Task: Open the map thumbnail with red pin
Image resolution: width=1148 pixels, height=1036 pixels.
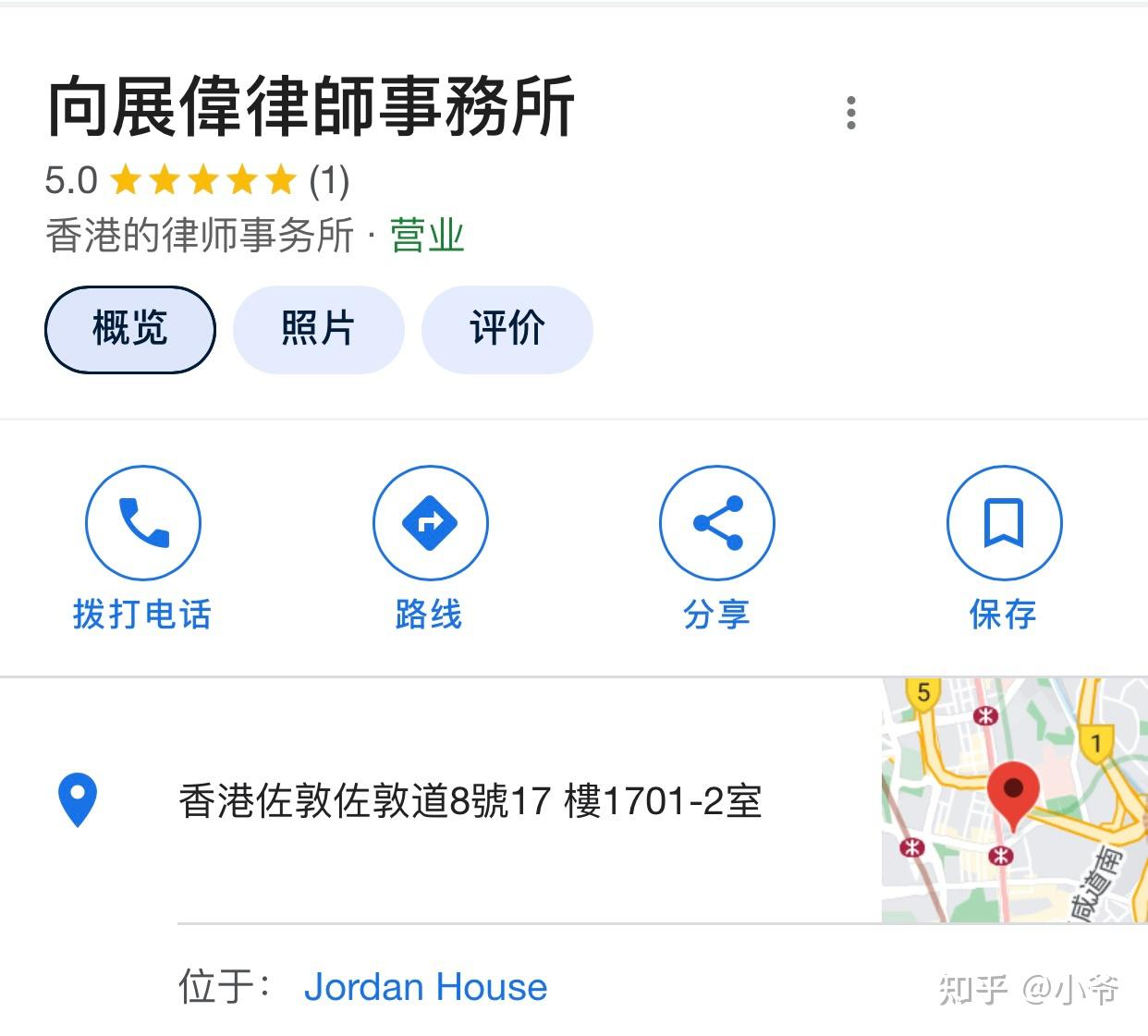Action: coord(1014,799)
